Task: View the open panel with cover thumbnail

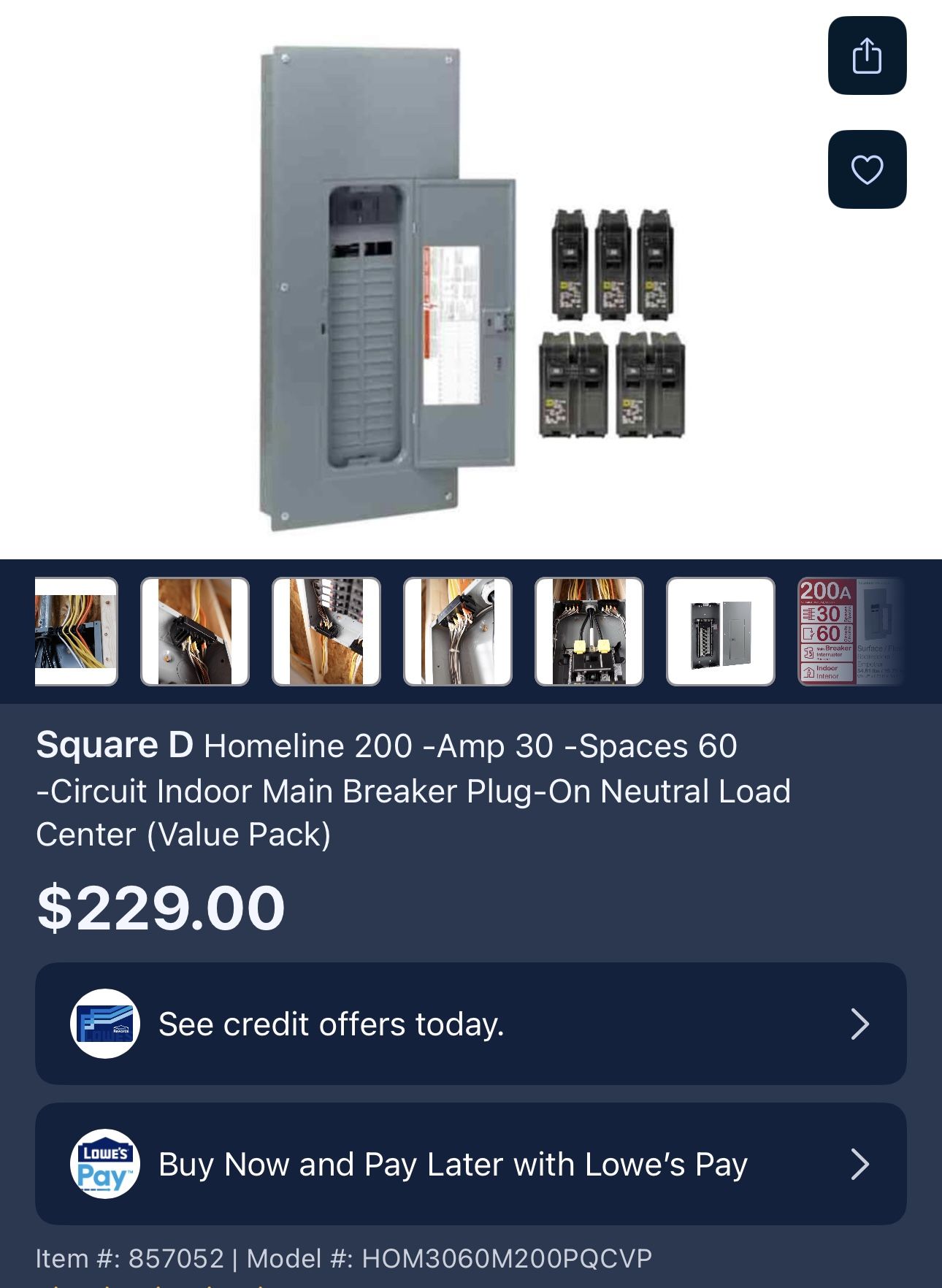Action: point(721,632)
